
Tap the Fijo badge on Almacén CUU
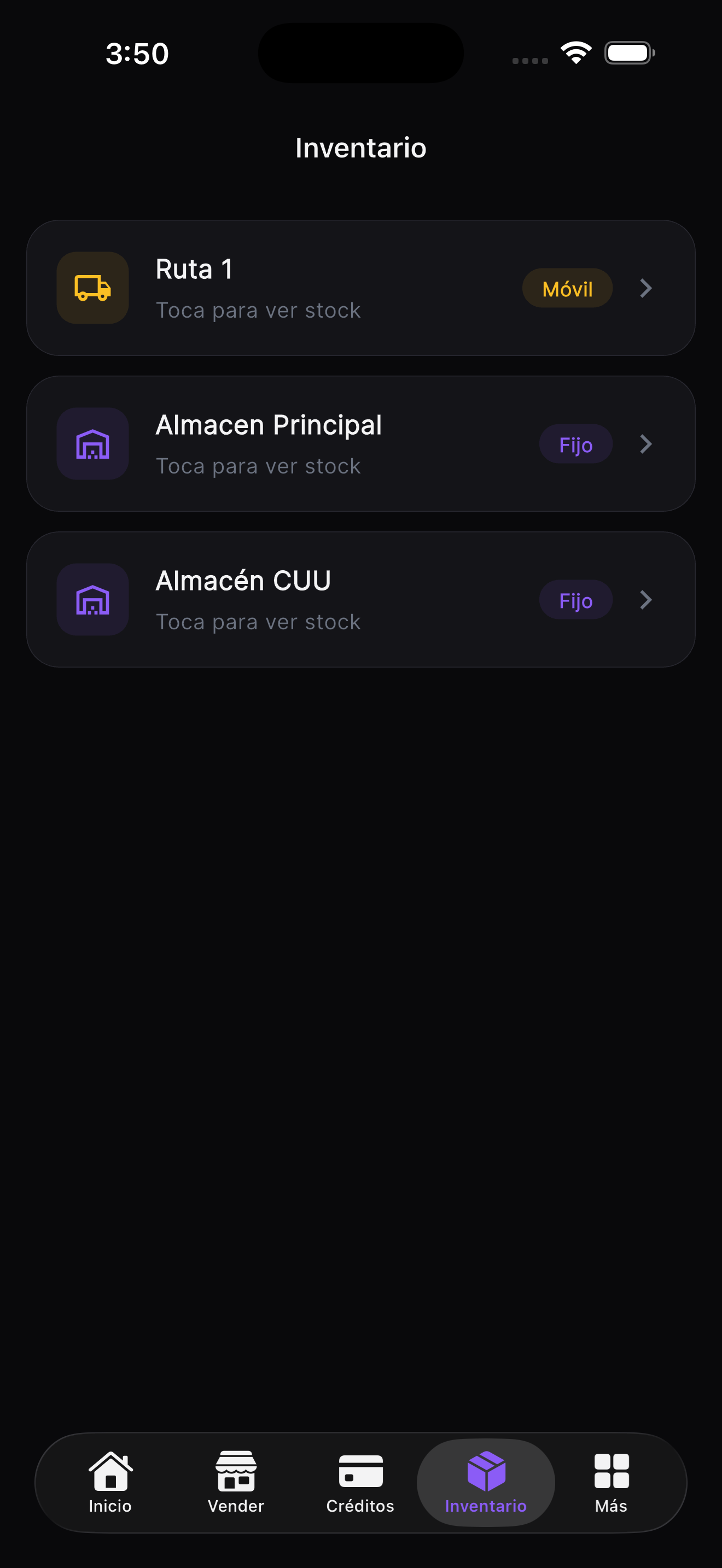[x=575, y=600]
